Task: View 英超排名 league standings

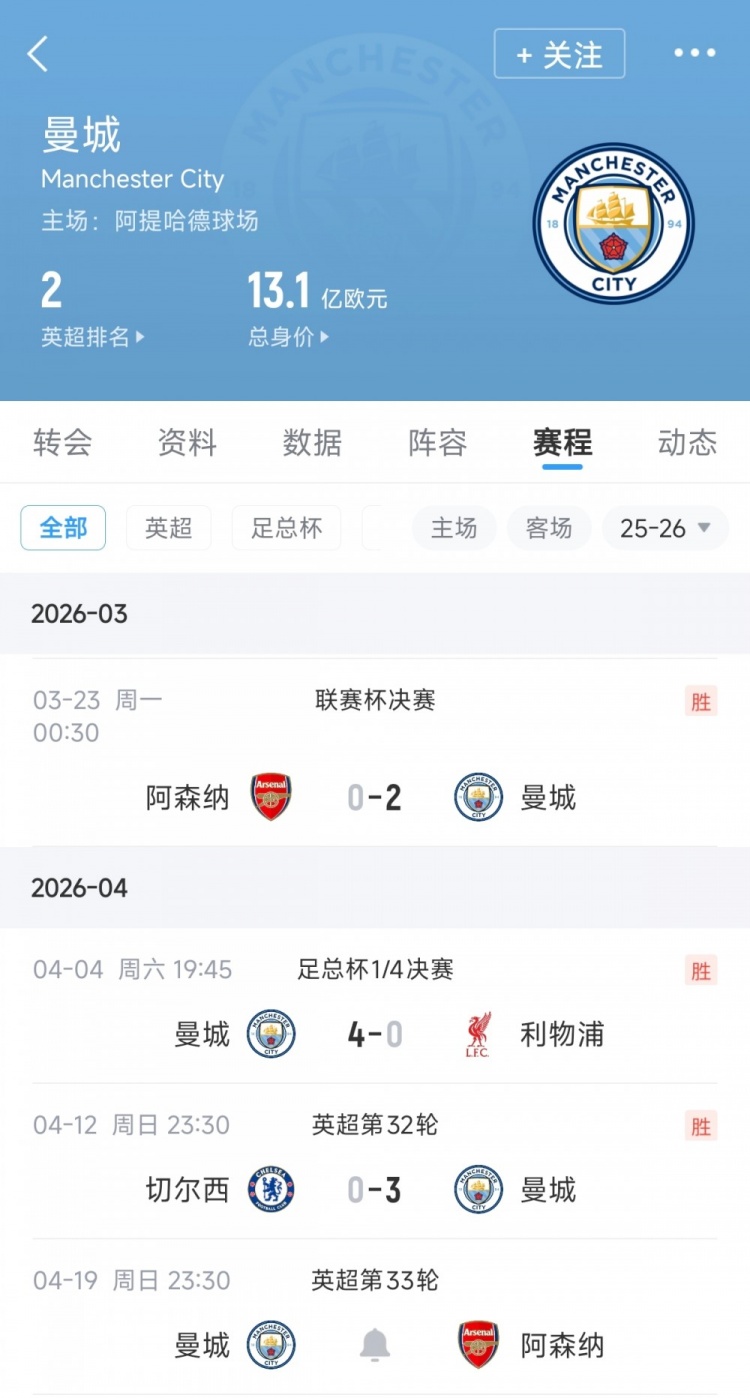Action: tap(92, 337)
